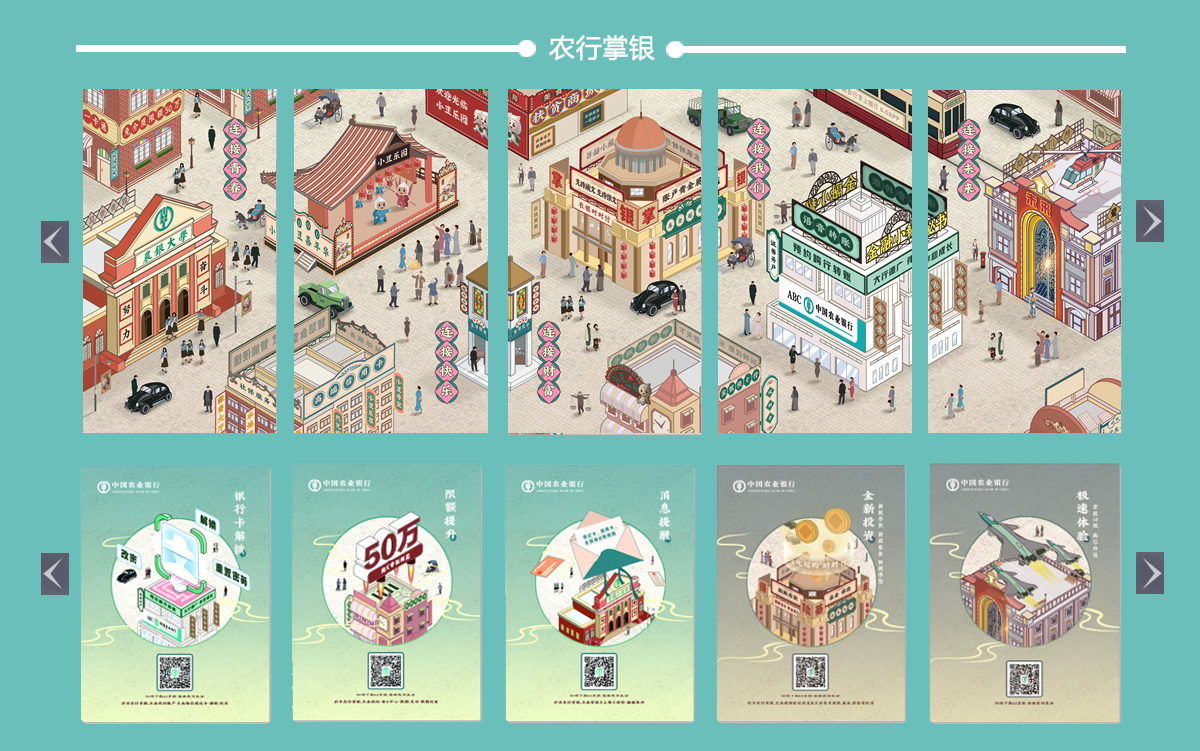Show previous illustrations in the top carousel
This screenshot has height=751, width=1200.
55,242
